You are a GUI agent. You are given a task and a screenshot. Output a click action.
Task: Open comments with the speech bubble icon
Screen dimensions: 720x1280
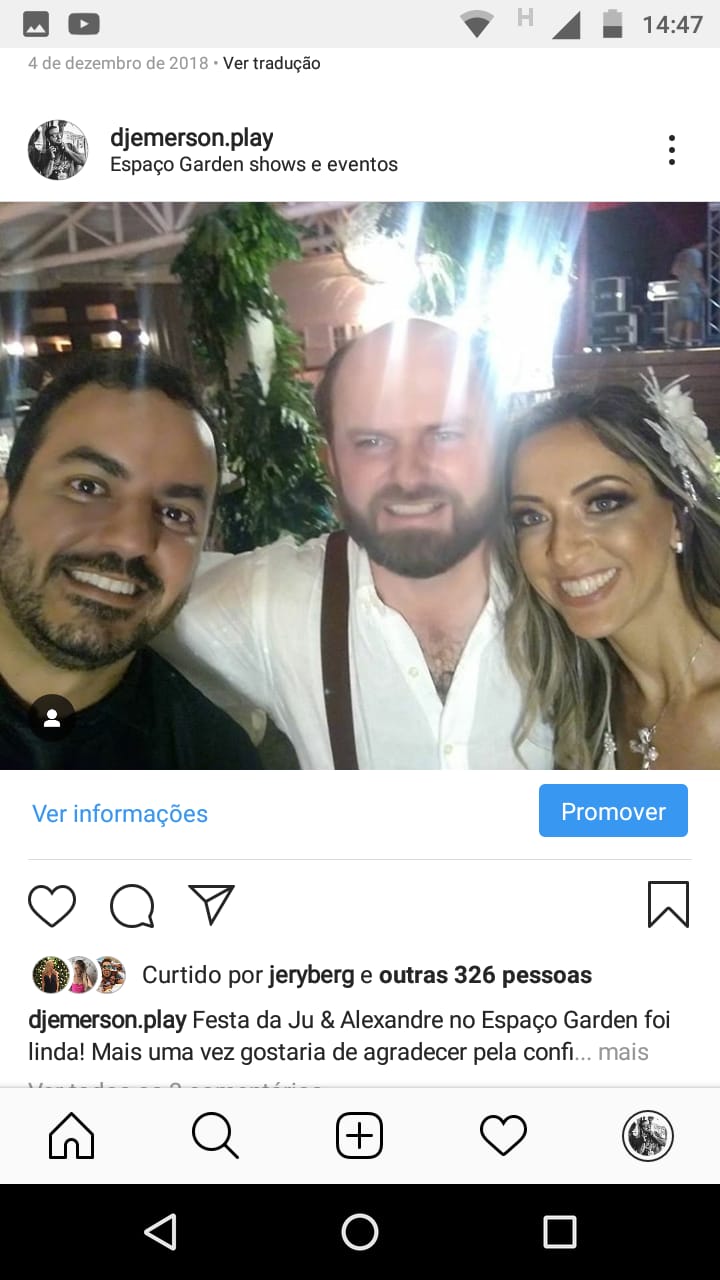[x=132, y=906]
